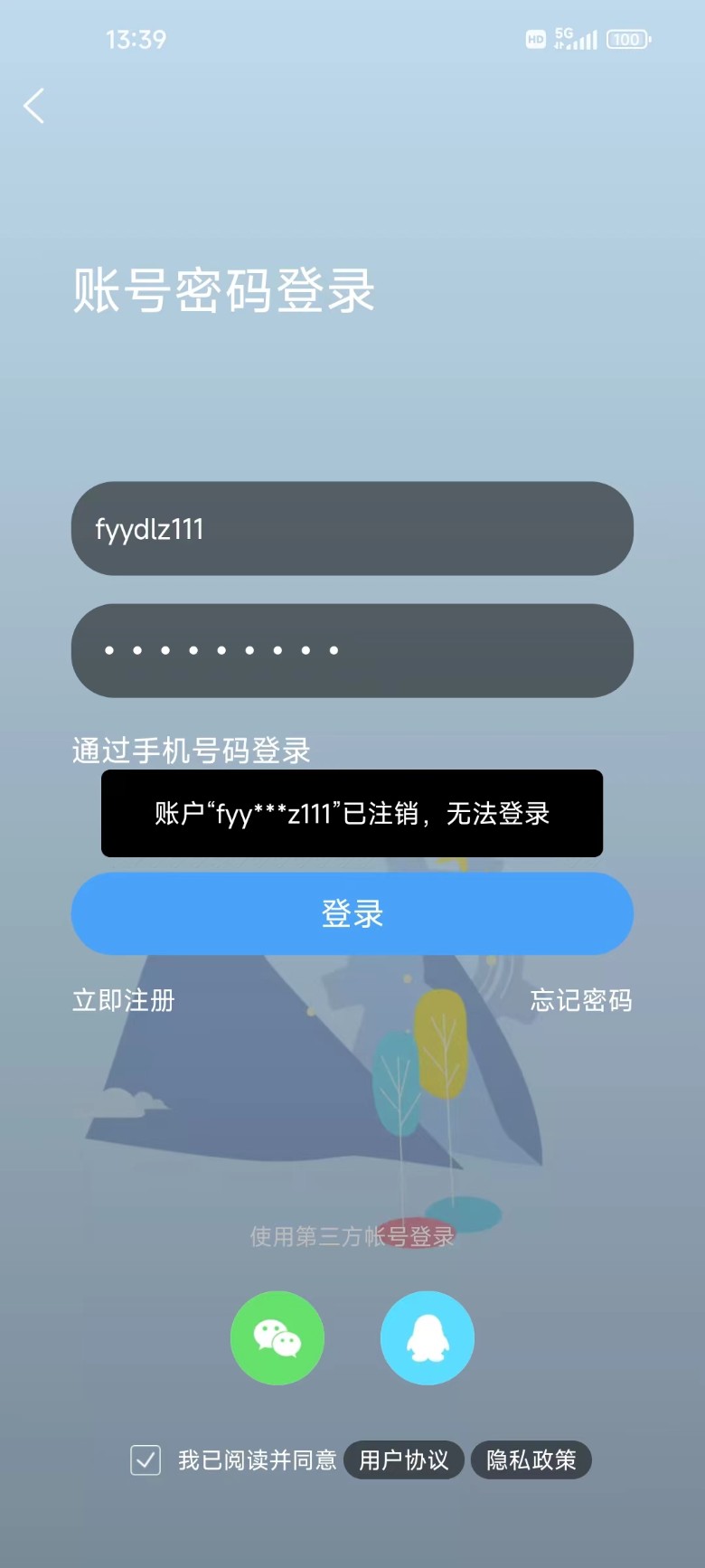This screenshot has height=1568, width=705.
Task: Open the 用户协议 user agreement
Action: tap(404, 1459)
